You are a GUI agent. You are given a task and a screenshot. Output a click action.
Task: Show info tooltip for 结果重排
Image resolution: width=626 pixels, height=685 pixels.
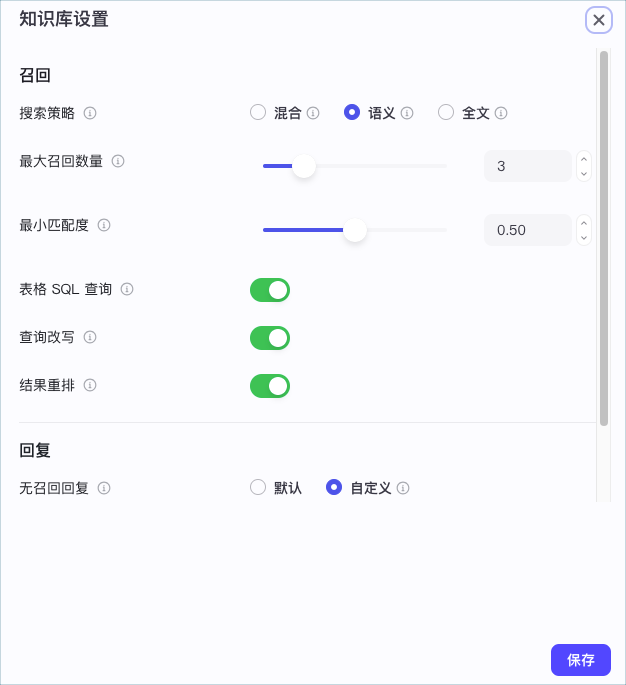click(90, 385)
